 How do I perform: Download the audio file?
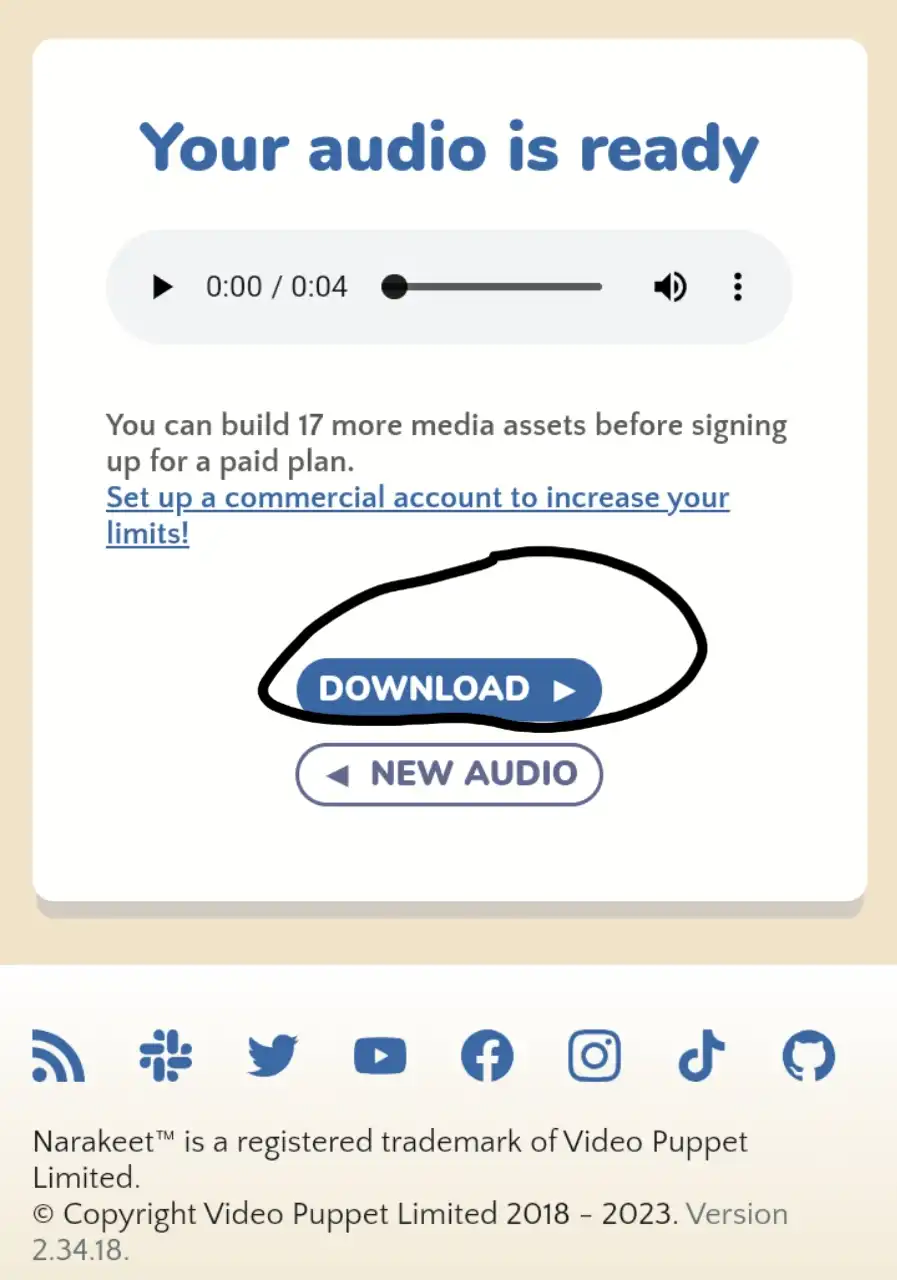pos(448,689)
